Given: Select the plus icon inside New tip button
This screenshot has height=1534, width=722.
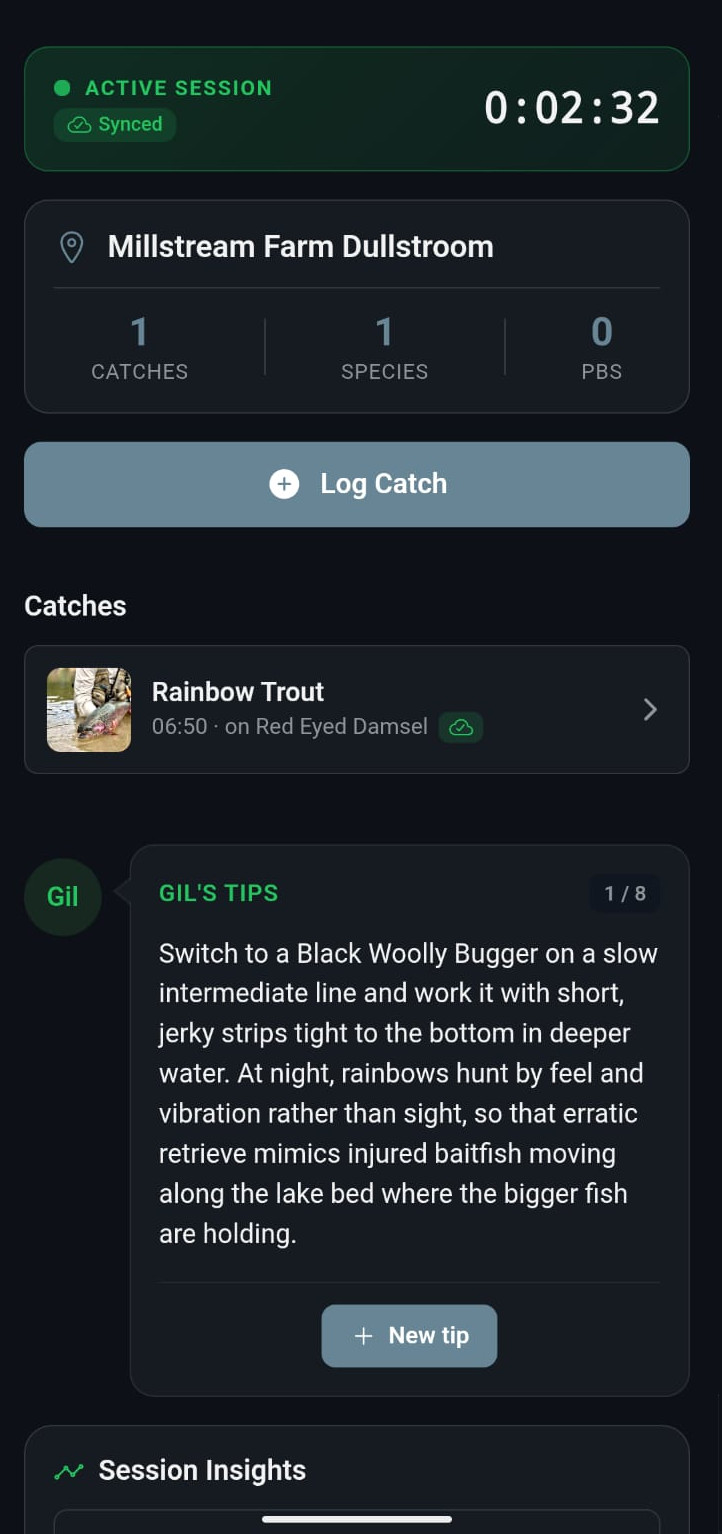Looking at the screenshot, I should [363, 1335].
